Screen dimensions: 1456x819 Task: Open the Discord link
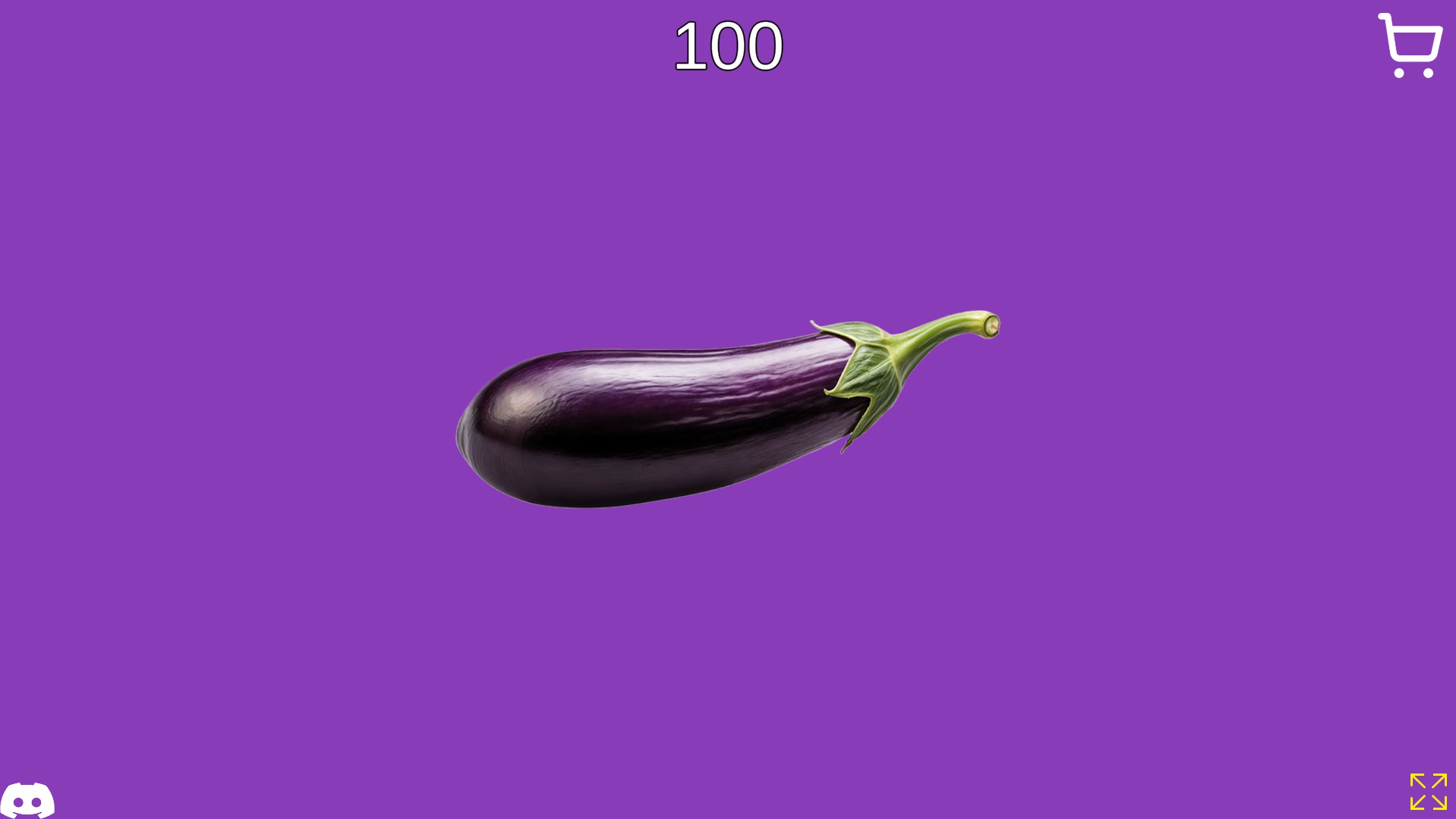pyautogui.click(x=27, y=799)
